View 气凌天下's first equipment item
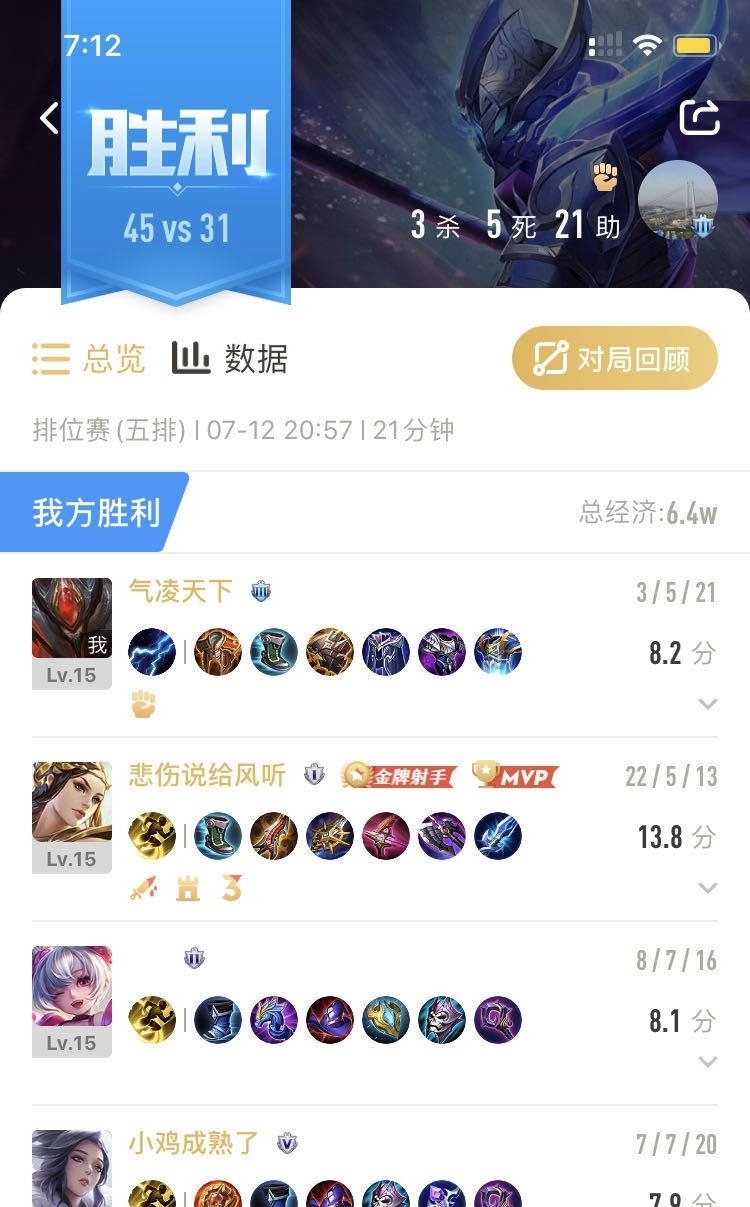Image resolution: width=750 pixels, height=1207 pixels. click(x=218, y=652)
